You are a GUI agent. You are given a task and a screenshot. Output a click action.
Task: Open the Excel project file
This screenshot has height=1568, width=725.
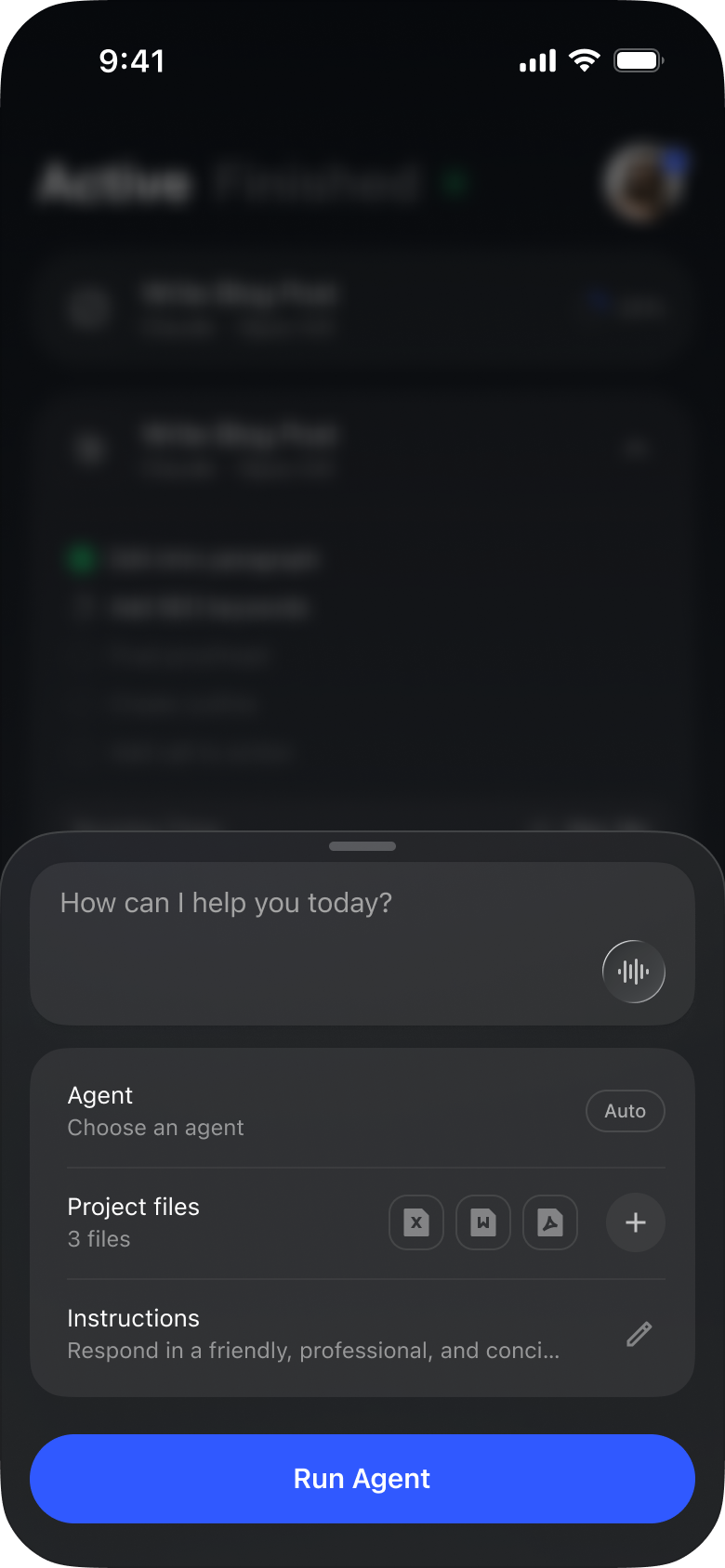coord(416,1222)
